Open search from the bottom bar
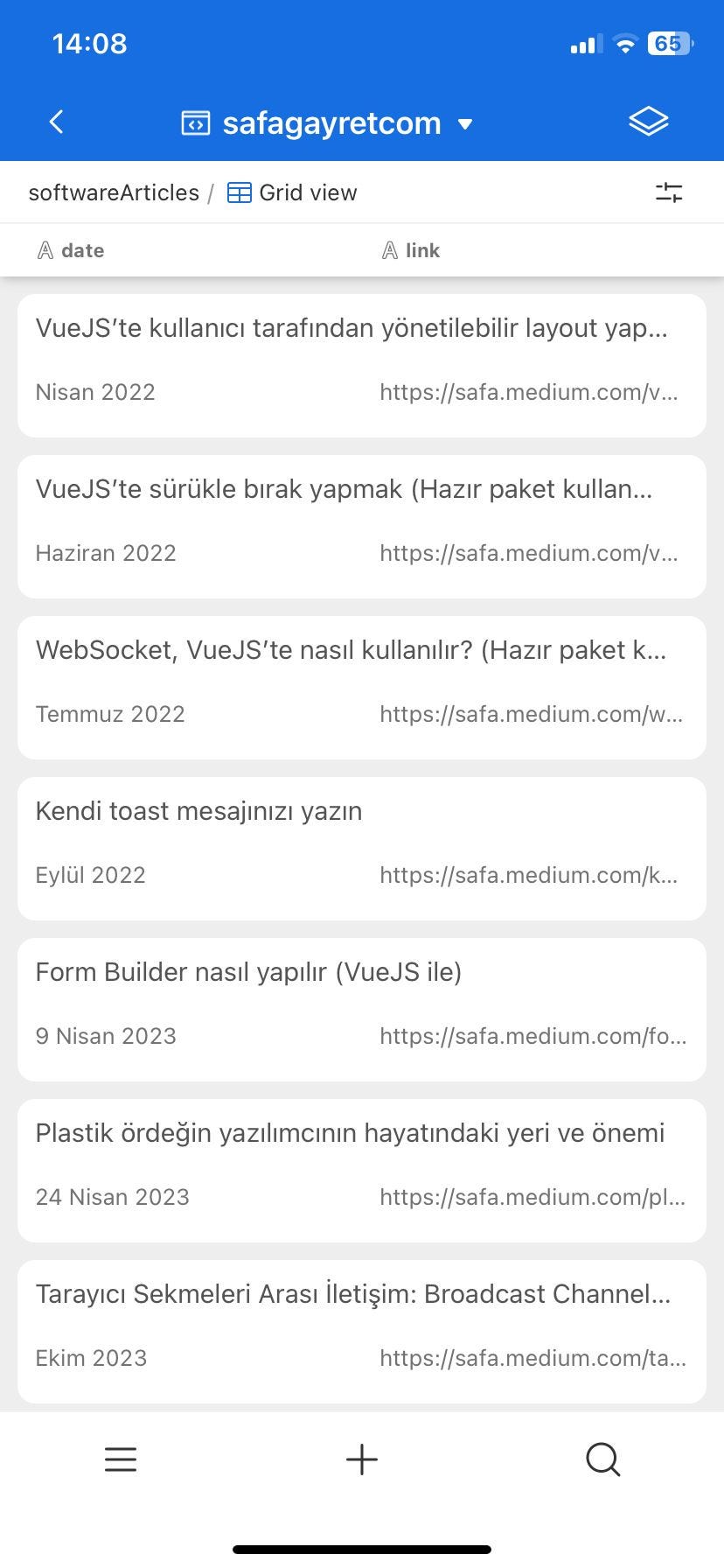The height and width of the screenshot is (1568, 724). pos(603,1459)
